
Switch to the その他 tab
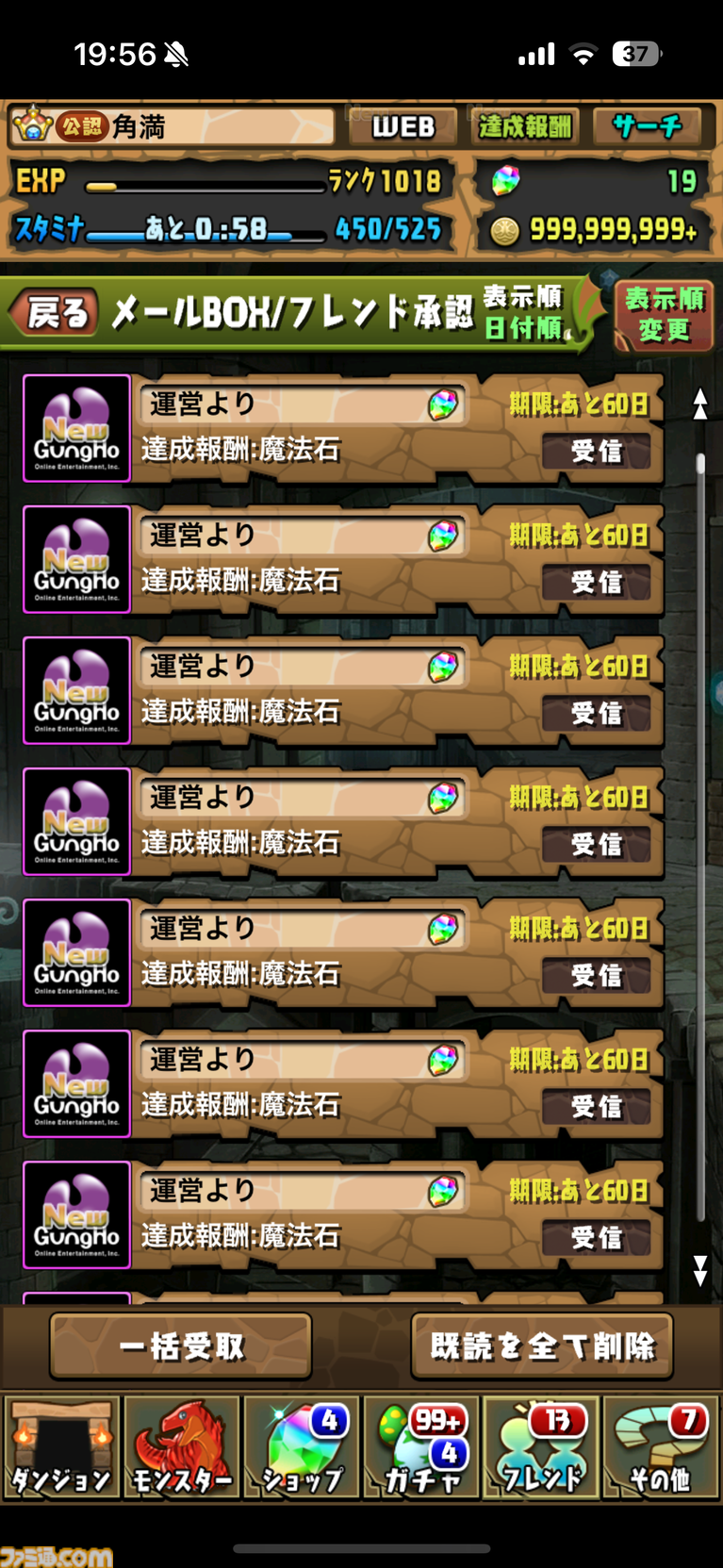pos(661,1448)
